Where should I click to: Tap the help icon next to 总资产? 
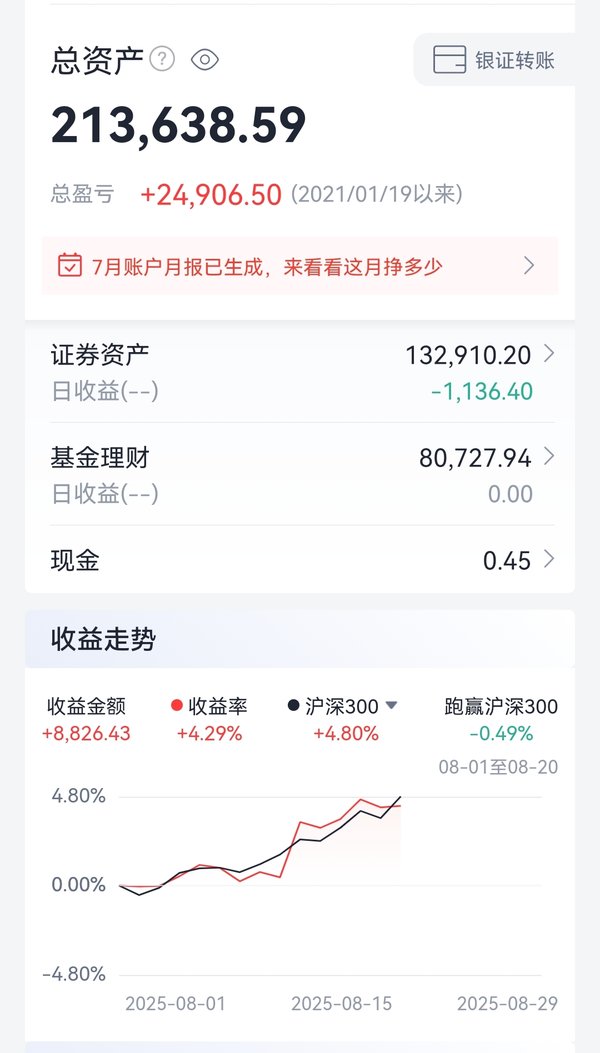(162, 59)
